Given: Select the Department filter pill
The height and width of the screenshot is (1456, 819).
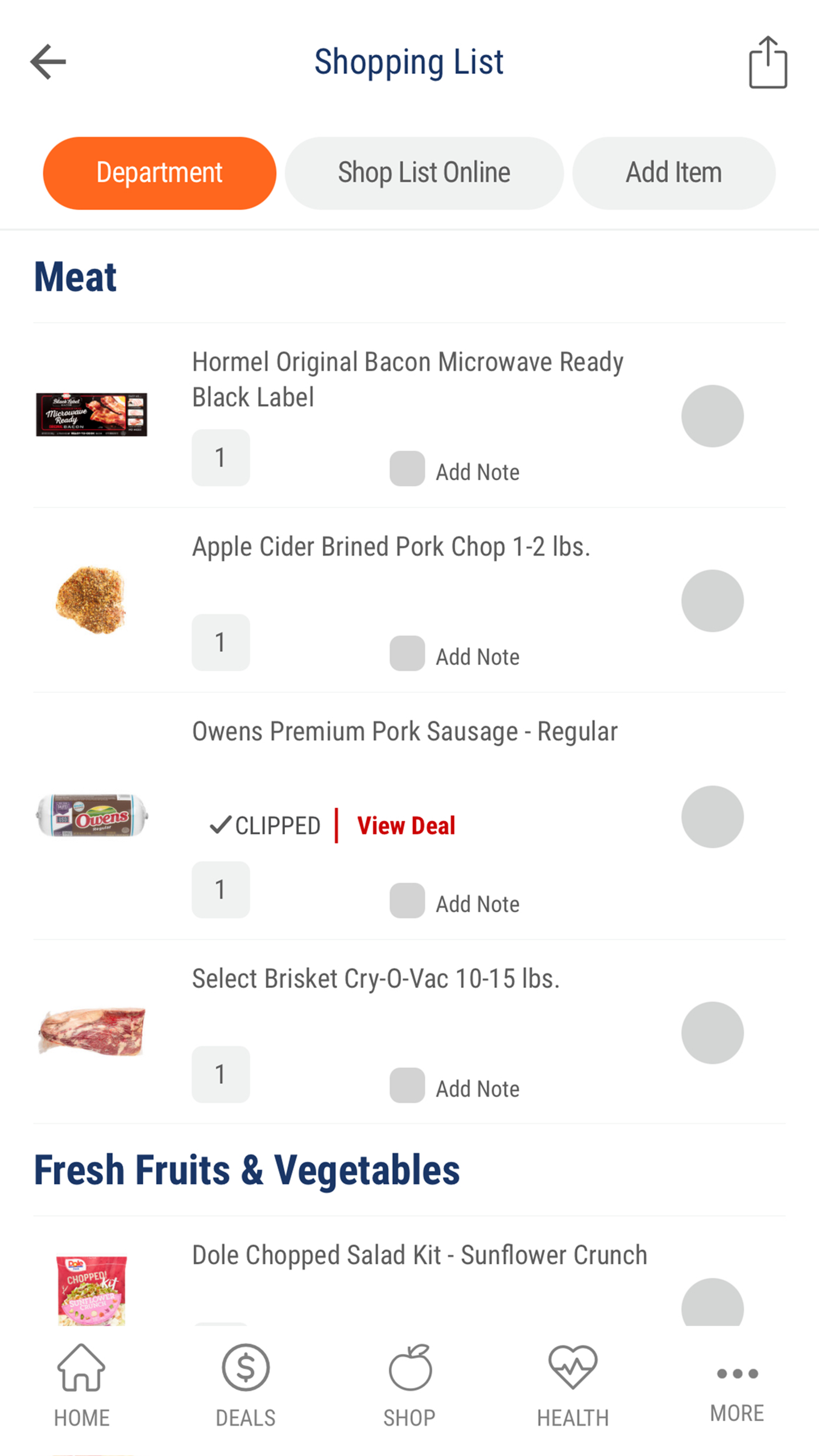Looking at the screenshot, I should pos(159,172).
